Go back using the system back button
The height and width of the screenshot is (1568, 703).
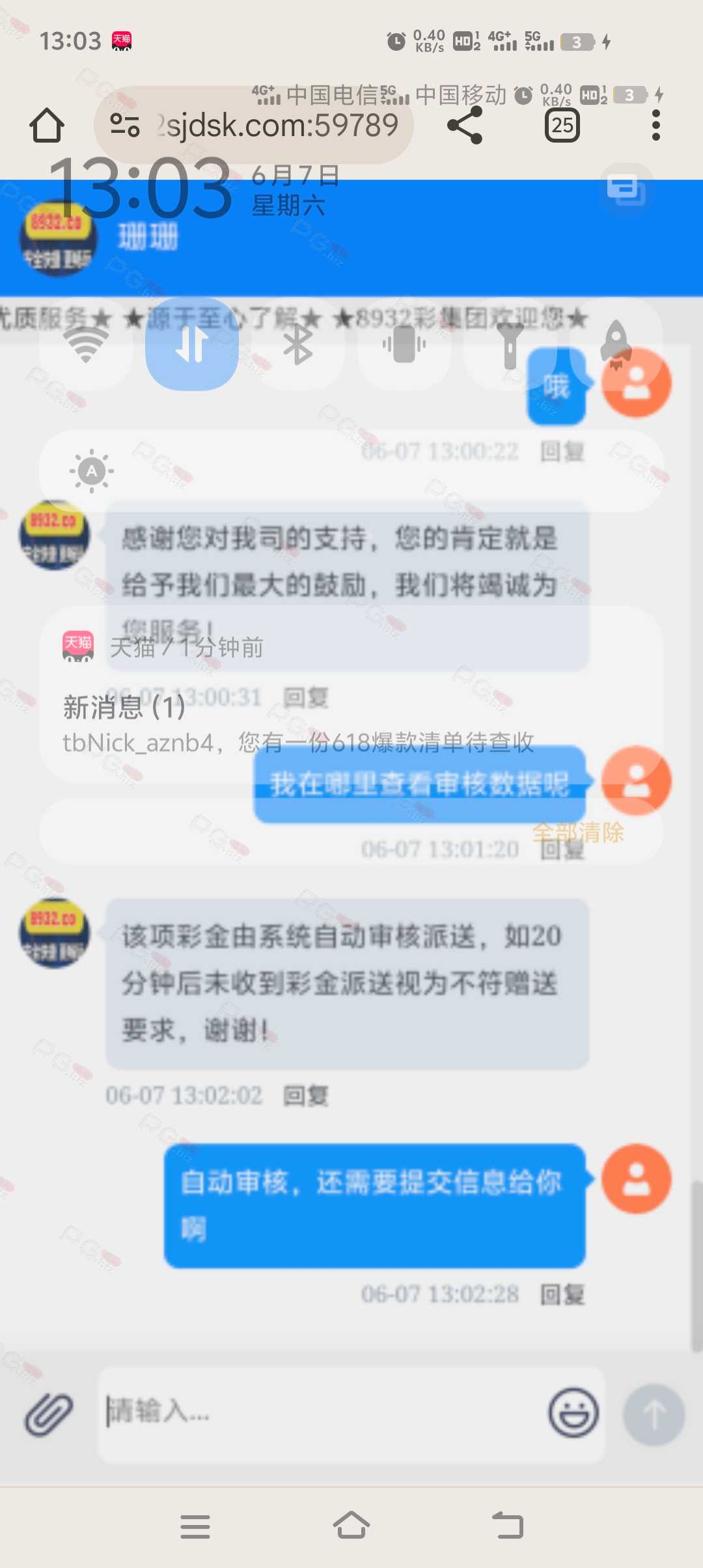(508, 1526)
